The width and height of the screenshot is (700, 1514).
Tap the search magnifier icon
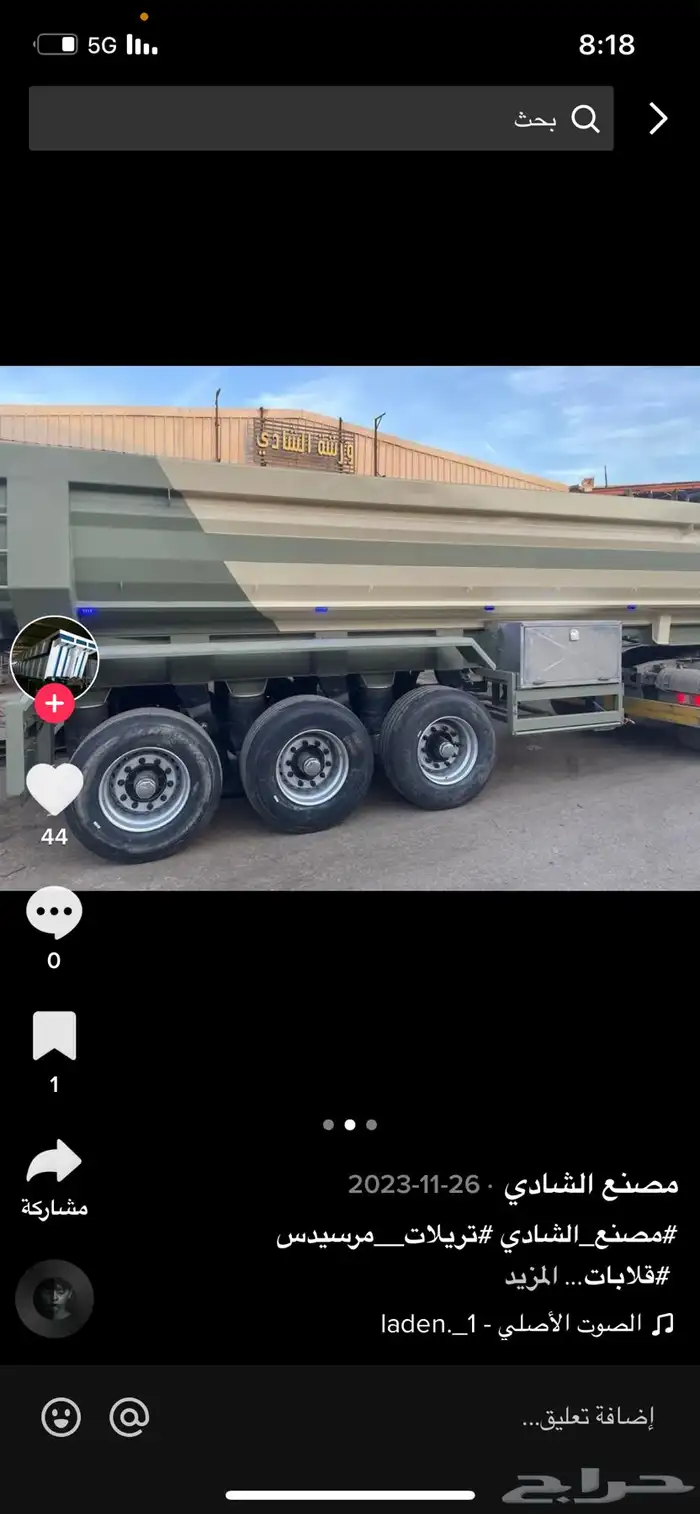585,119
